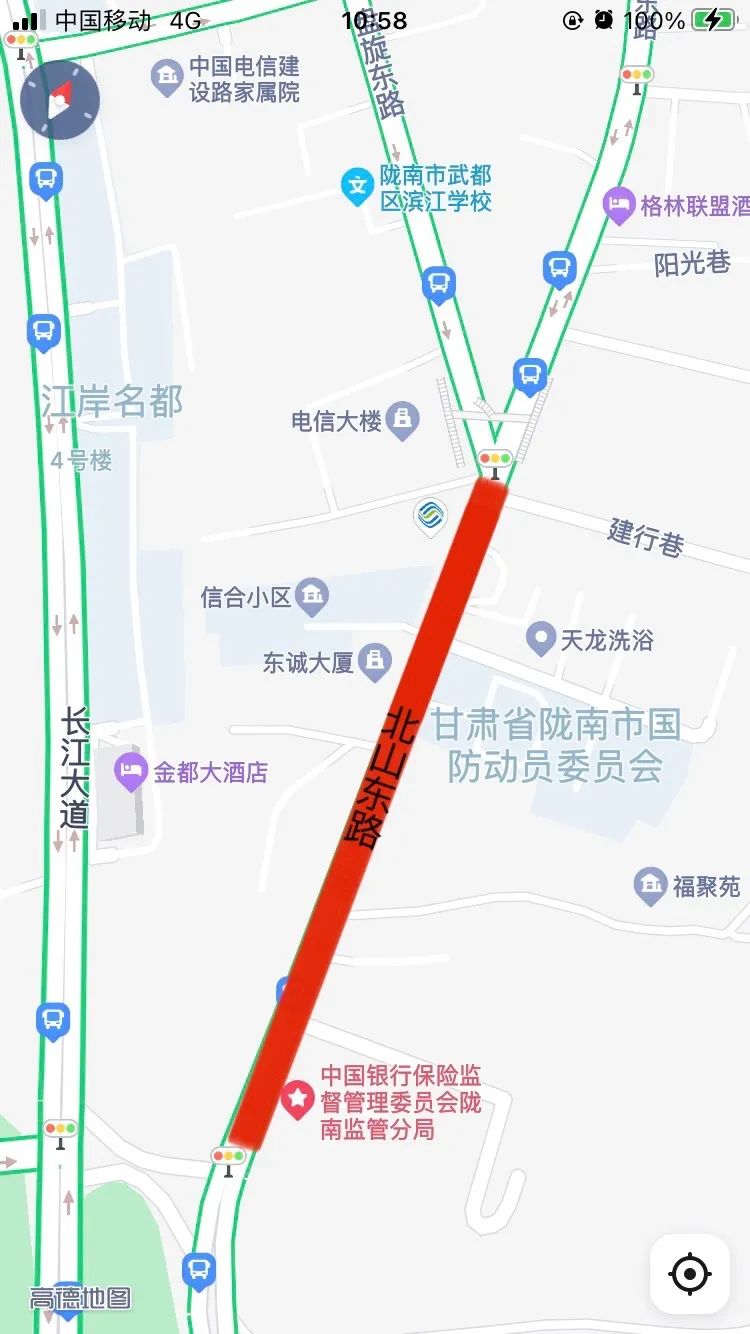The width and height of the screenshot is (750, 1334).
Task: Tap the compass to reset map orientation
Action: pos(60,101)
